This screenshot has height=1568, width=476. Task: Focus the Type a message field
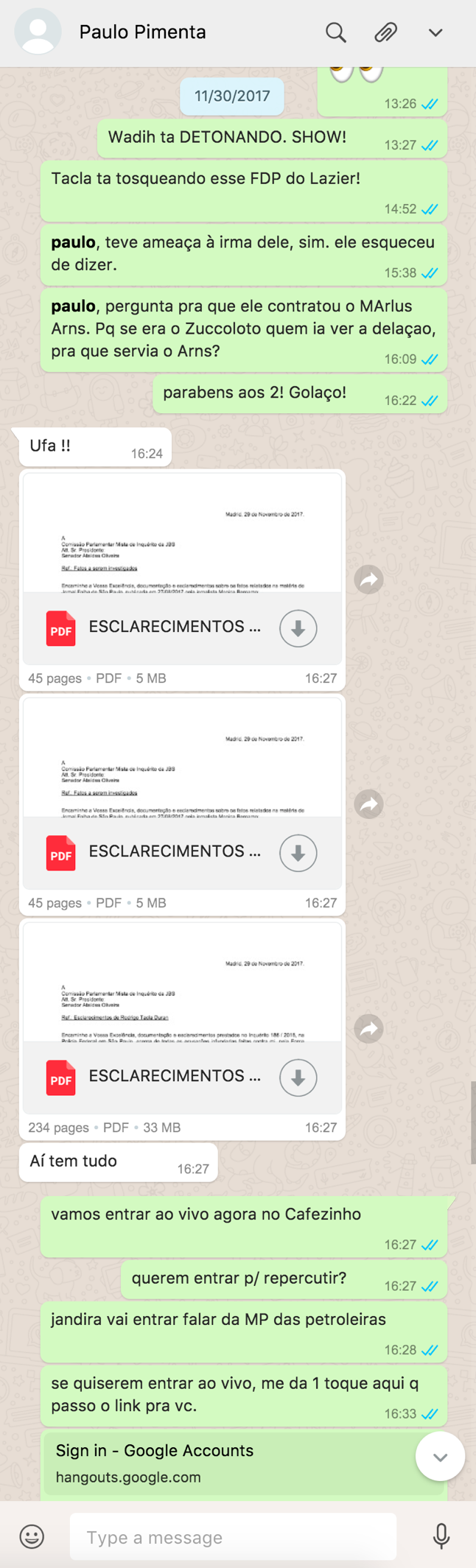(x=233, y=1537)
